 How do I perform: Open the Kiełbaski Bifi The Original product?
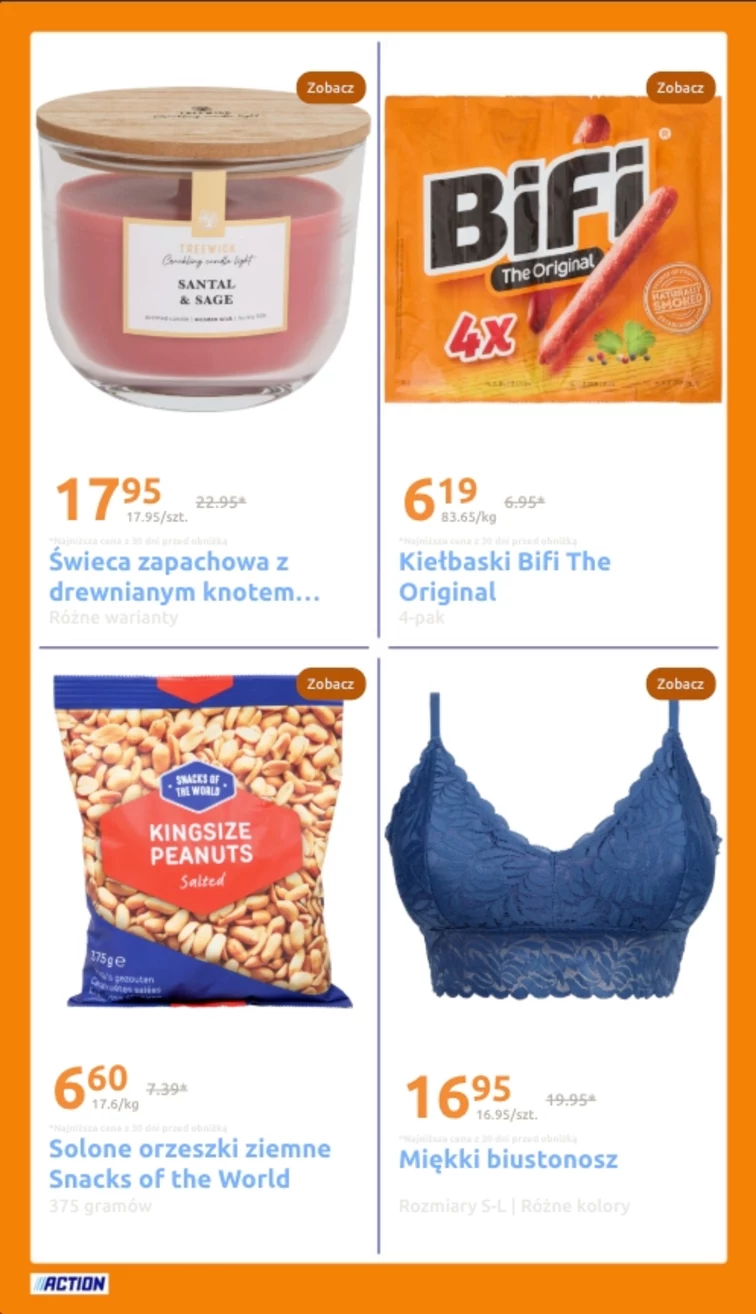point(504,576)
